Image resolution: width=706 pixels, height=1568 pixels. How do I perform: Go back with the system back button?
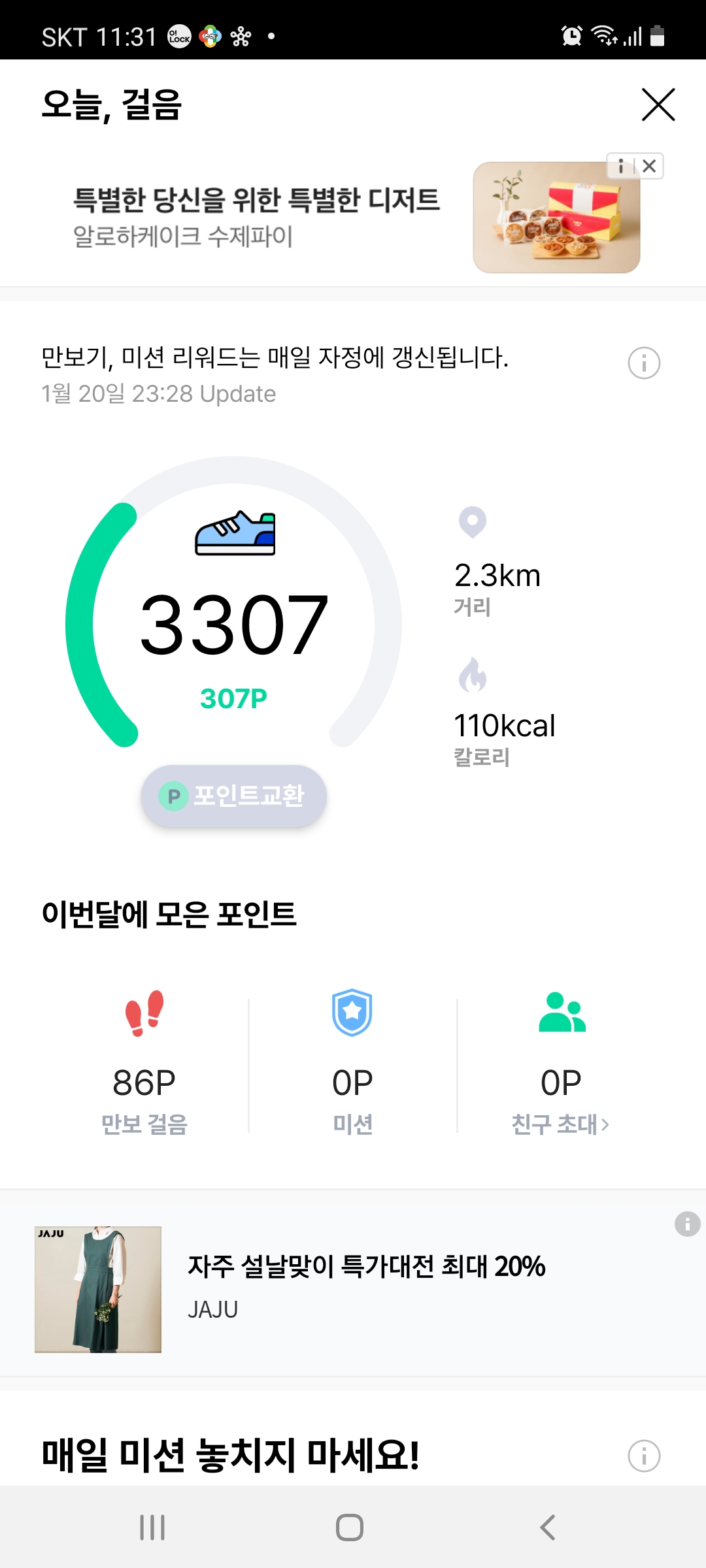pyautogui.click(x=548, y=1527)
